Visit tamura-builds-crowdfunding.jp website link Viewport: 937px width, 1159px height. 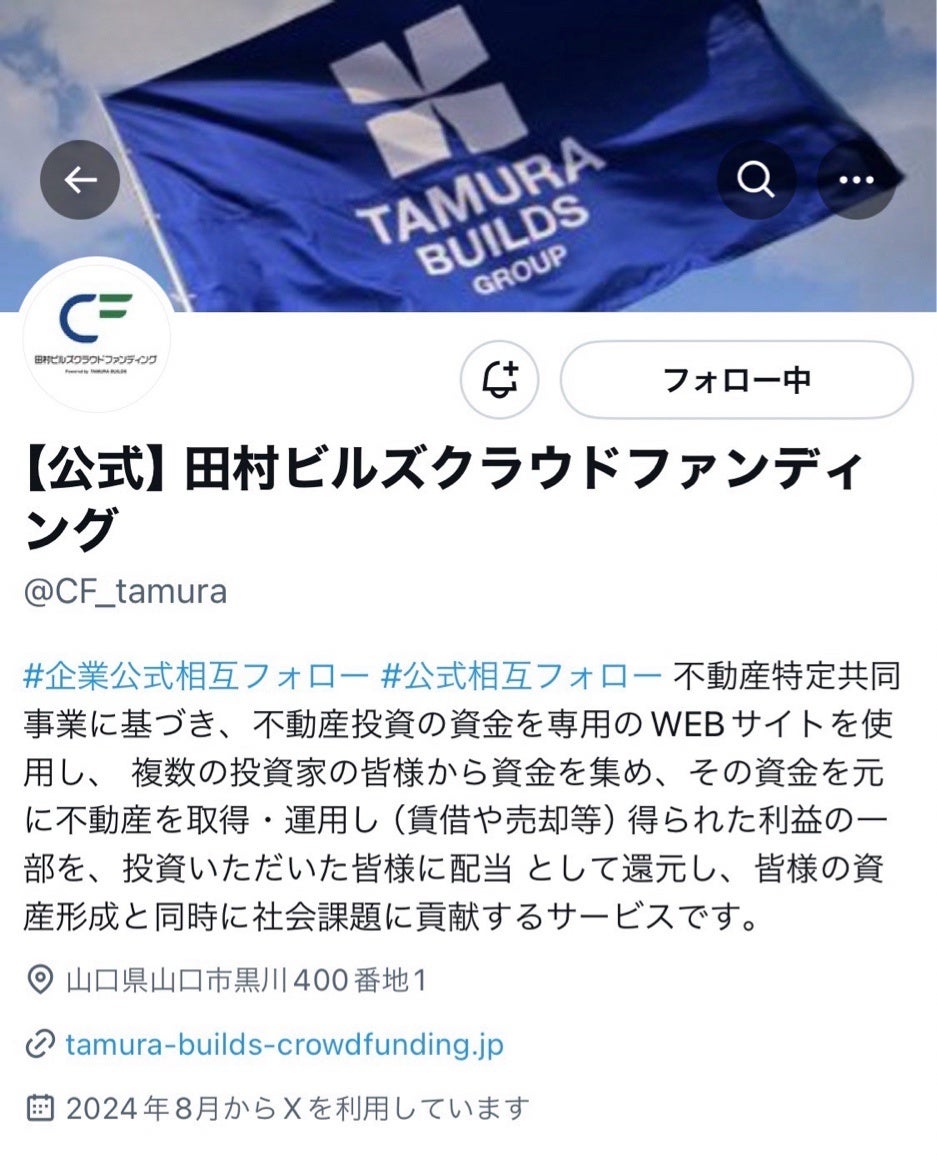point(284,1045)
